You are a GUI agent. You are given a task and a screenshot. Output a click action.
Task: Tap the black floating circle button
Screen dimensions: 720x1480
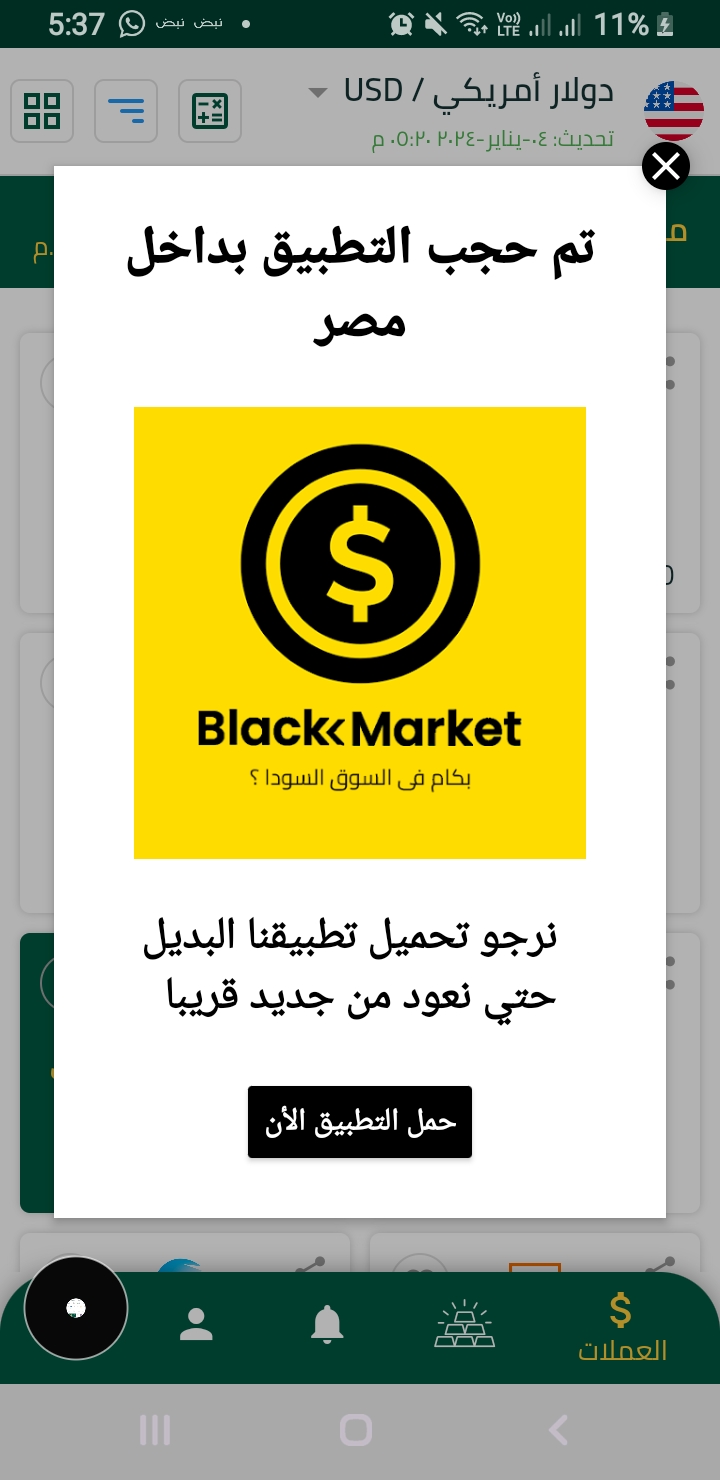tap(76, 1308)
